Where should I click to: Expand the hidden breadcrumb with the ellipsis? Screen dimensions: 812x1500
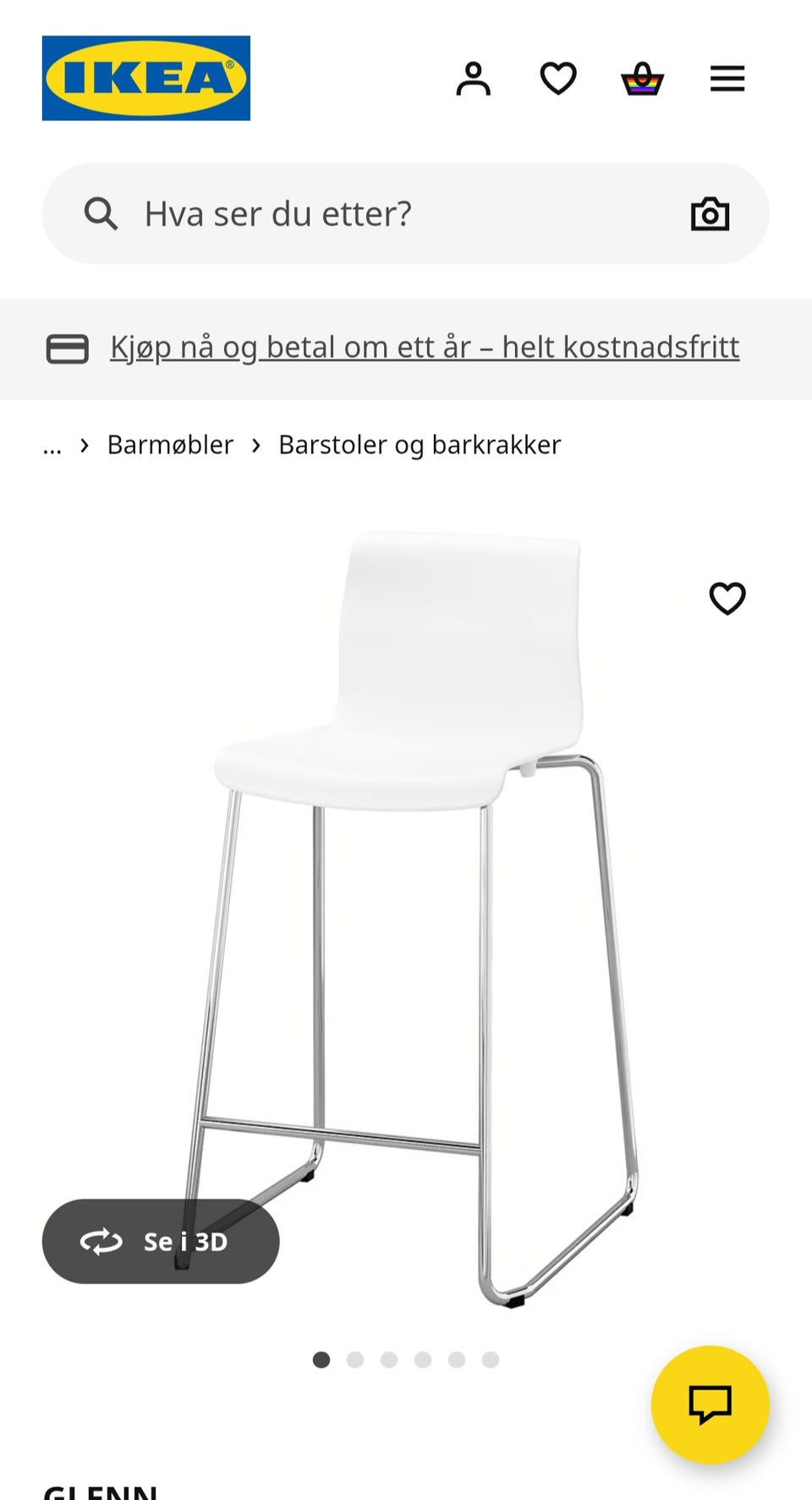tap(52, 444)
